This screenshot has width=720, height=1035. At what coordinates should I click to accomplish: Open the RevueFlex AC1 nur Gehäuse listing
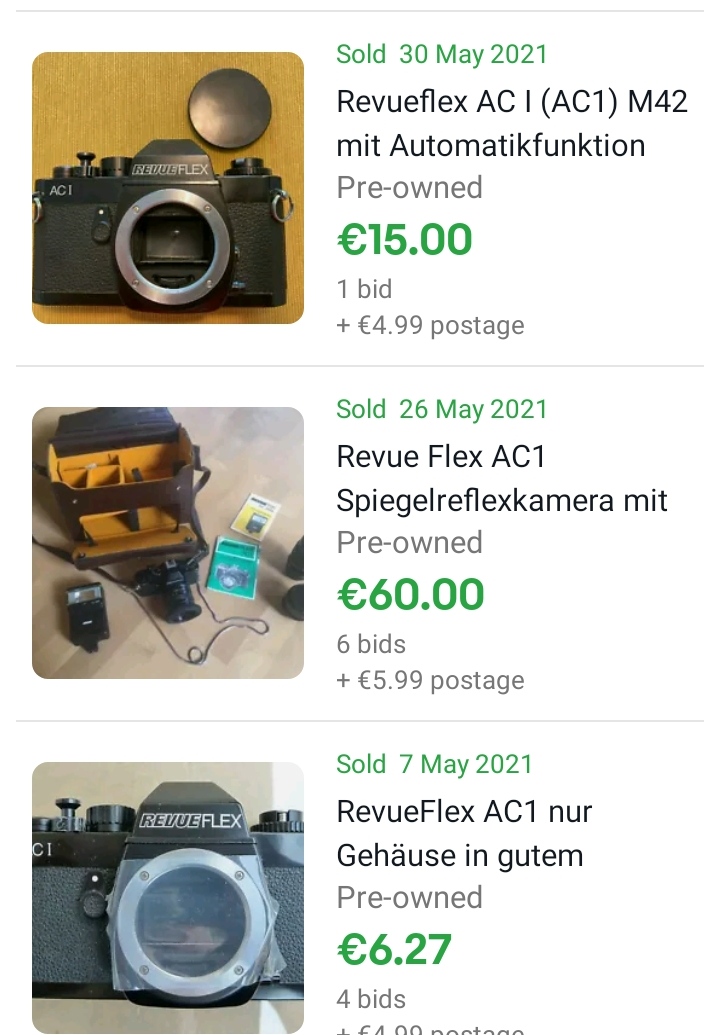(x=464, y=833)
